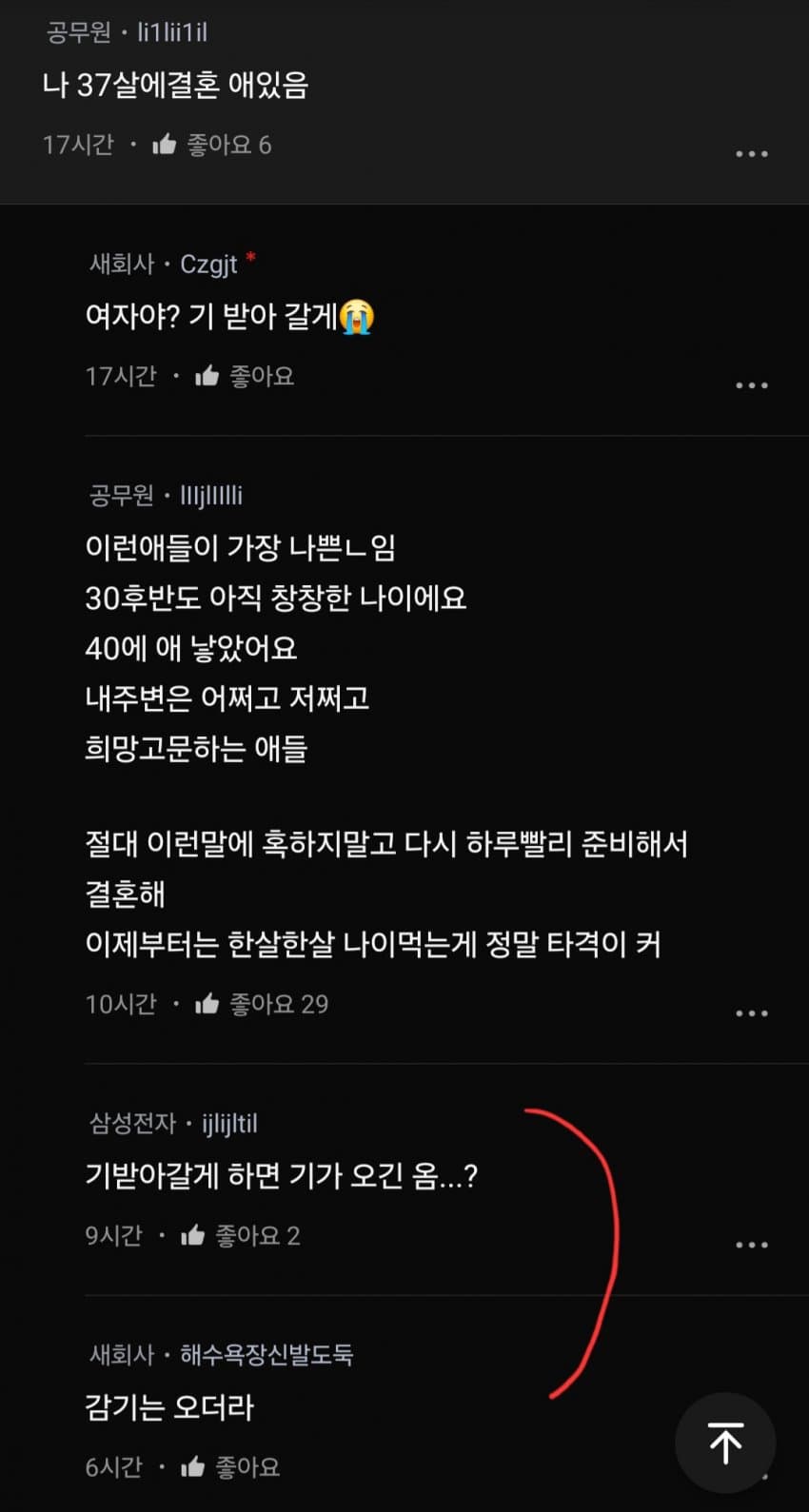The image size is (809, 1512).
Task: Open the overflow menu on the red-circled comment
Action: tap(752, 1244)
